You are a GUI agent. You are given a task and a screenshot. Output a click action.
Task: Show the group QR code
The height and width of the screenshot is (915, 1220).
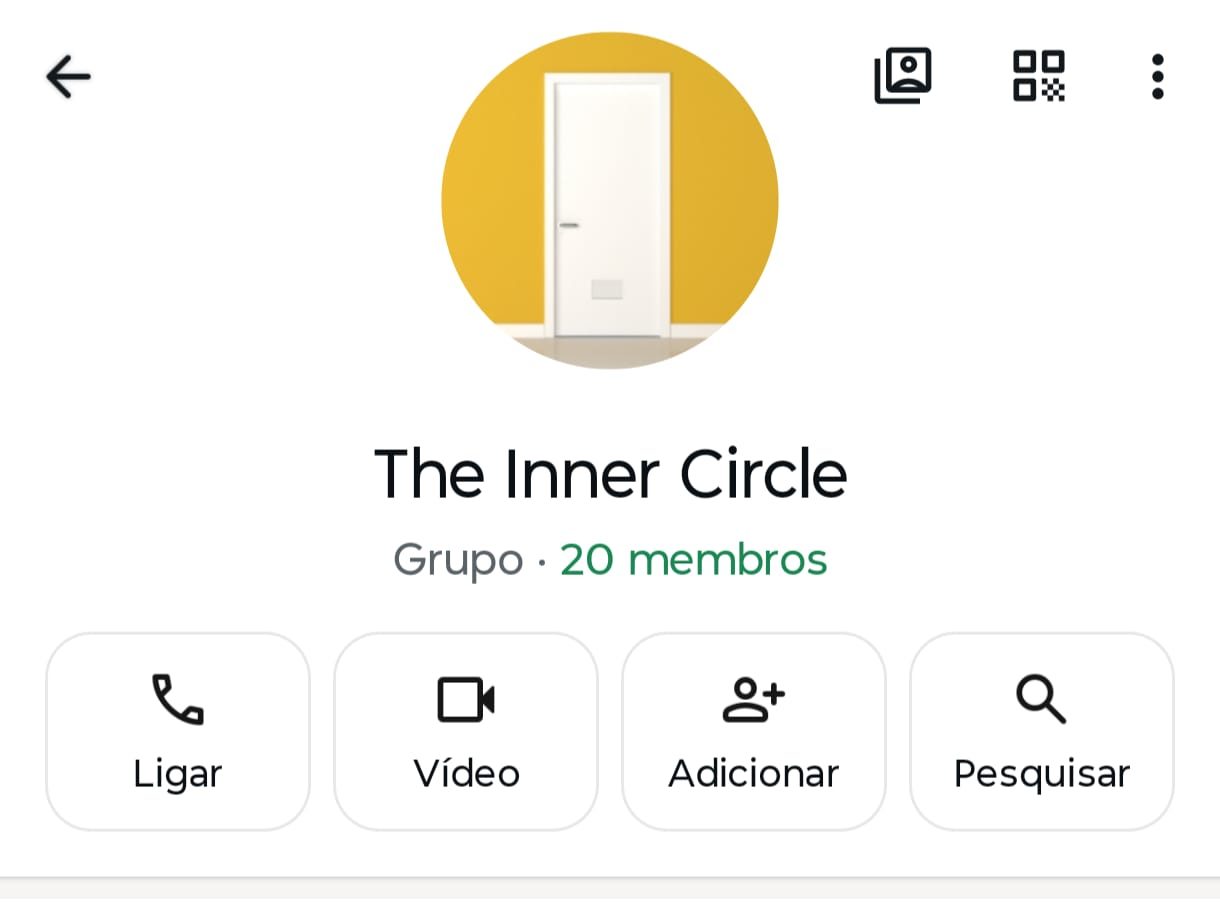(x=1039, y=76)
